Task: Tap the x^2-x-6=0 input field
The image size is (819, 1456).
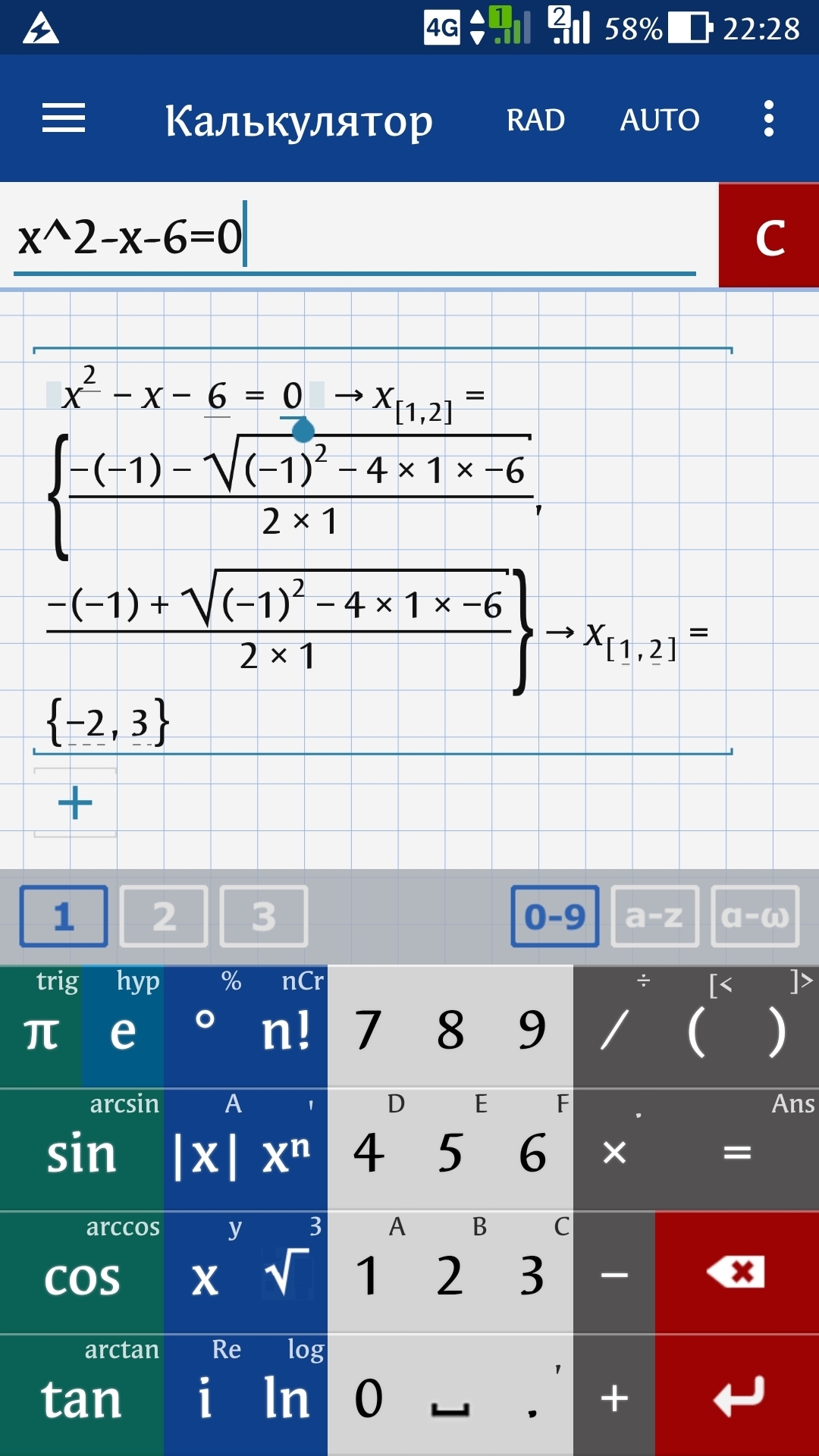Action: [355, 237]
